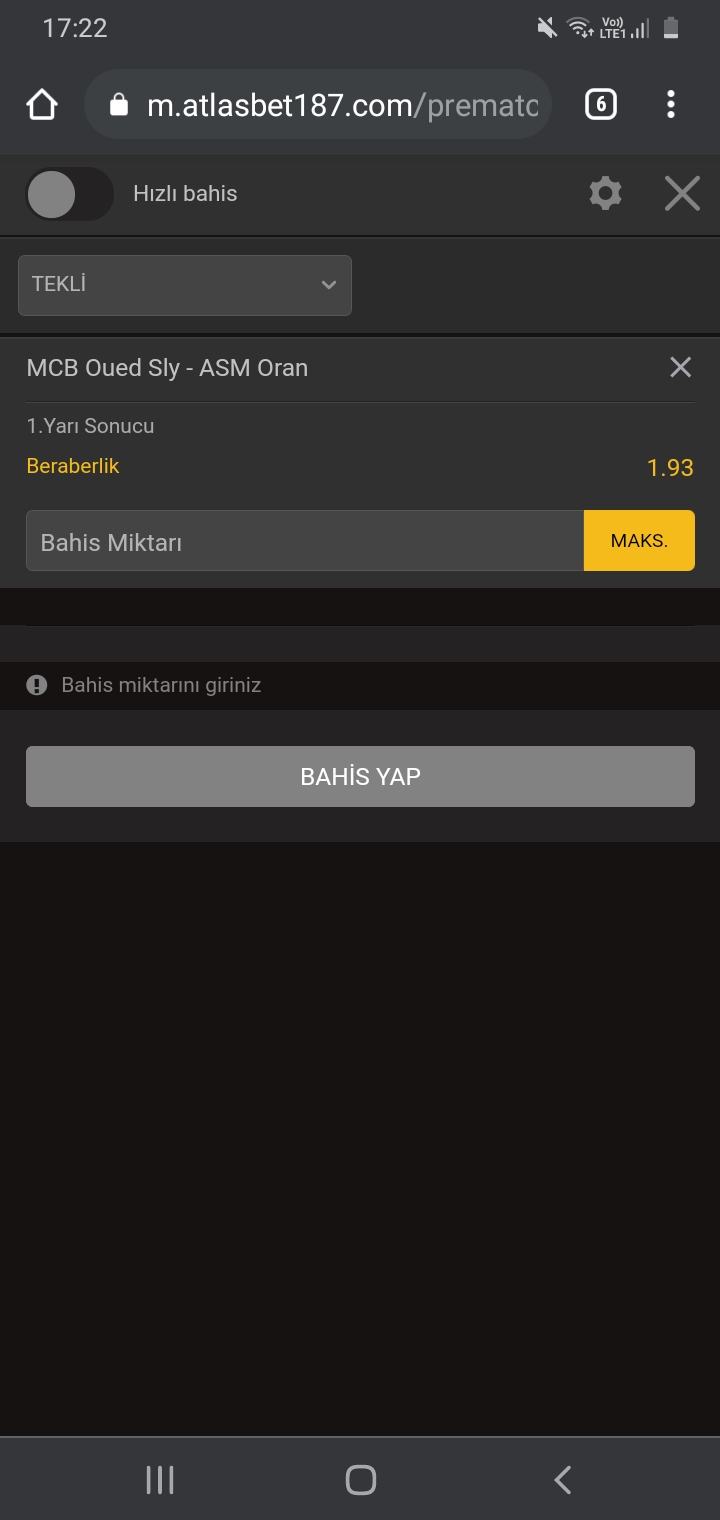Image resolution: width=720 pixels, height=1520 pixels.
Task: Go to the browser home page
Action: click(42, 104)
